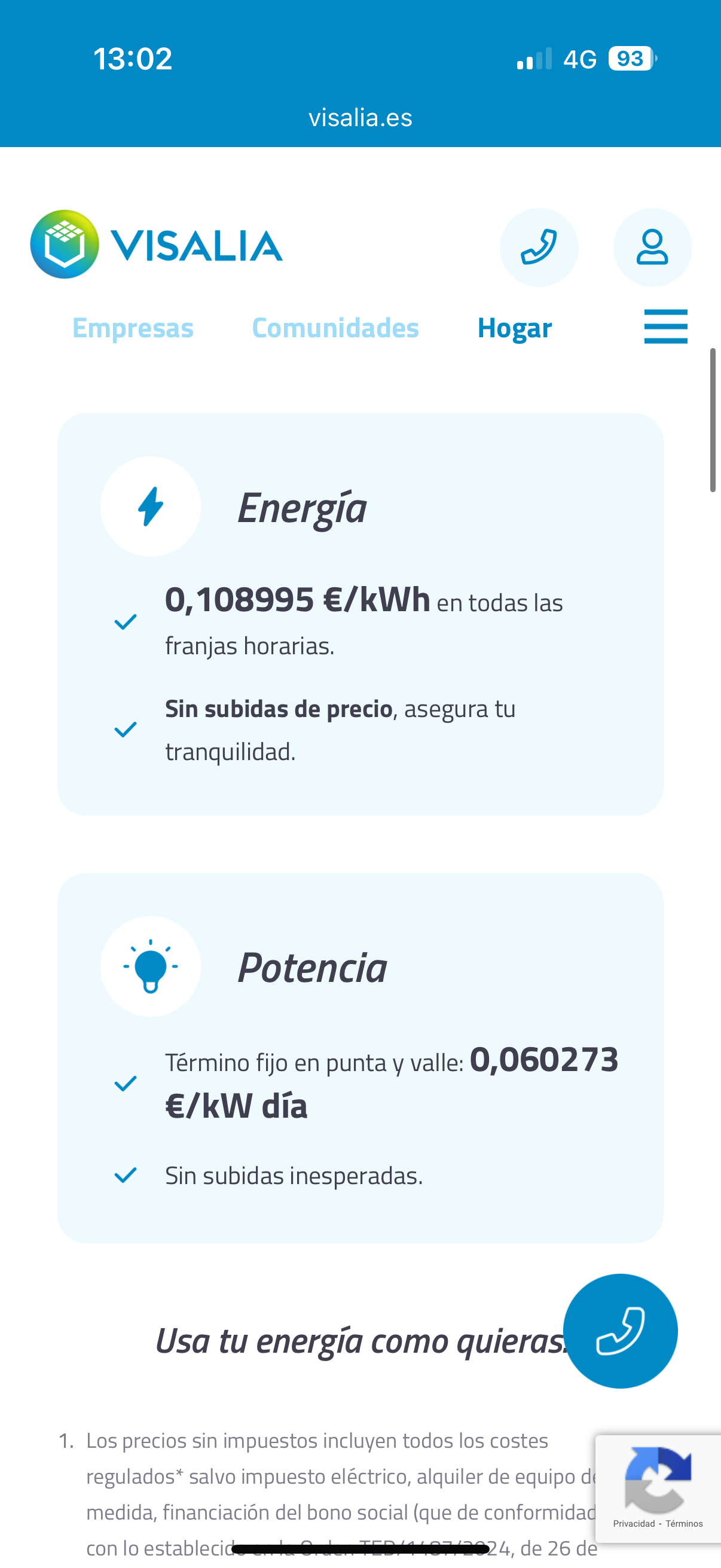Open the hamburger menu

pos(665,327)
